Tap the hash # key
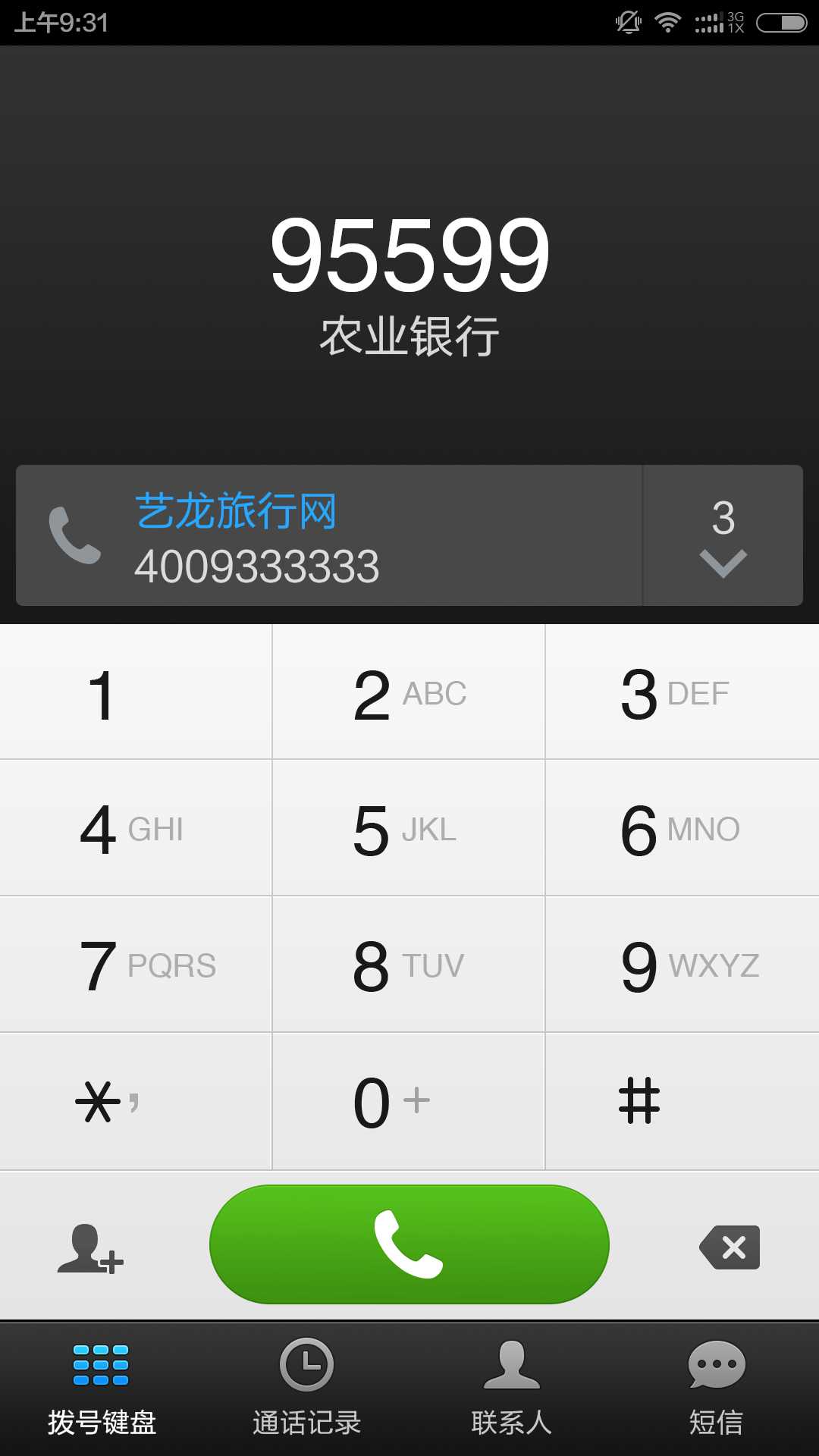Image resolution: width=819 pixels, height=1456 pixels. pos(682,1101)
